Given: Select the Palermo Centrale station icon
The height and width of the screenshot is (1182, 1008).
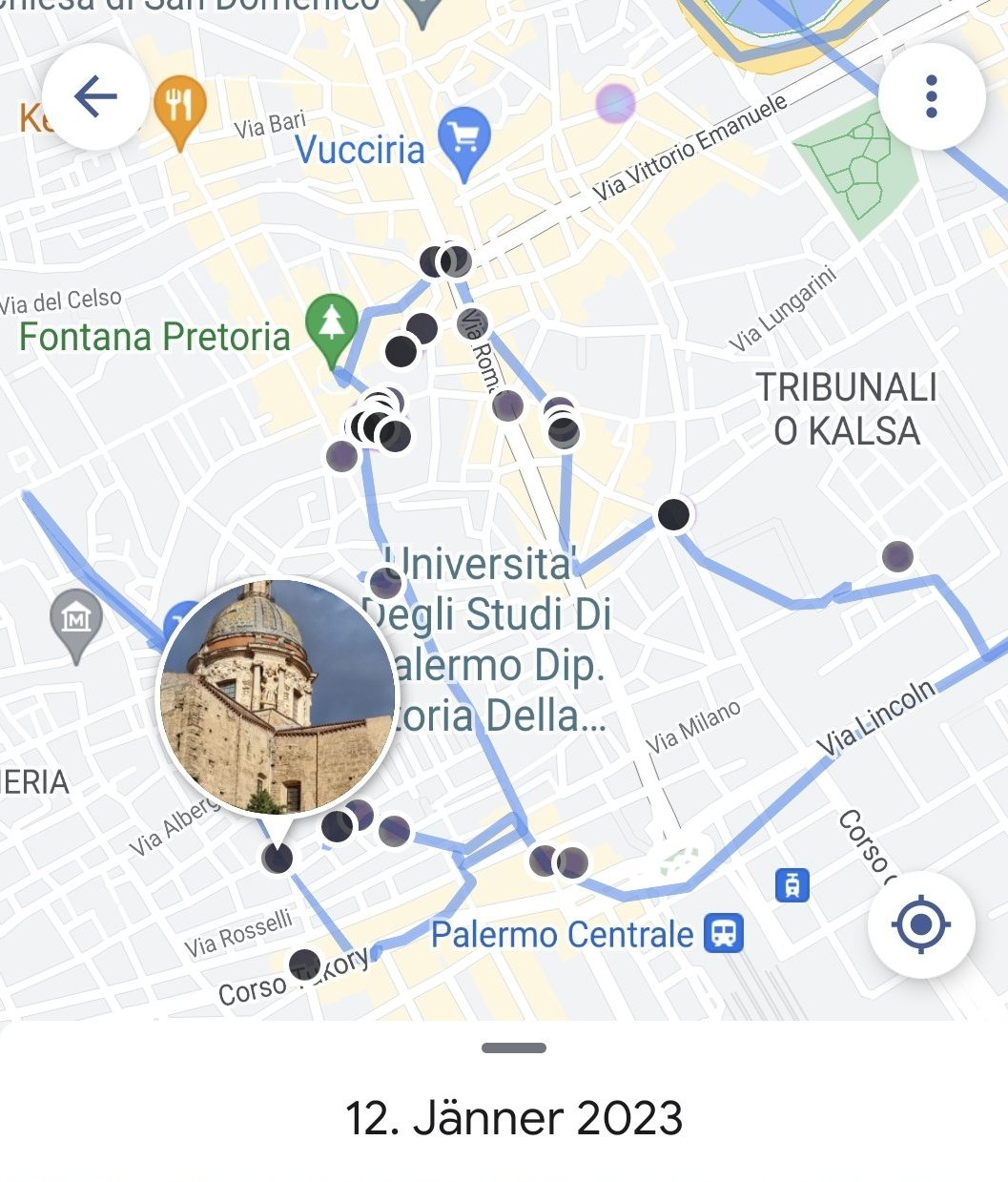Looking at the screenshot, I should pyautogui.click(x=724, y=933).
